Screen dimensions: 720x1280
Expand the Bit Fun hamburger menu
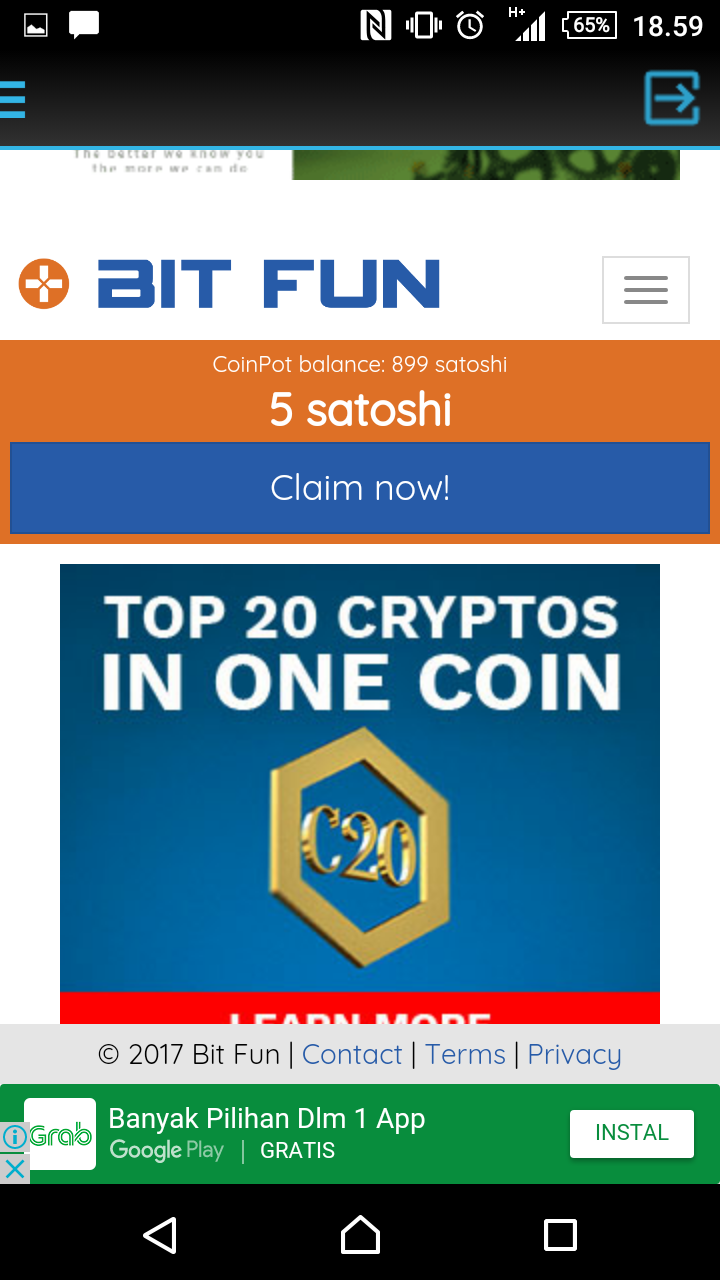pos(646,290)
